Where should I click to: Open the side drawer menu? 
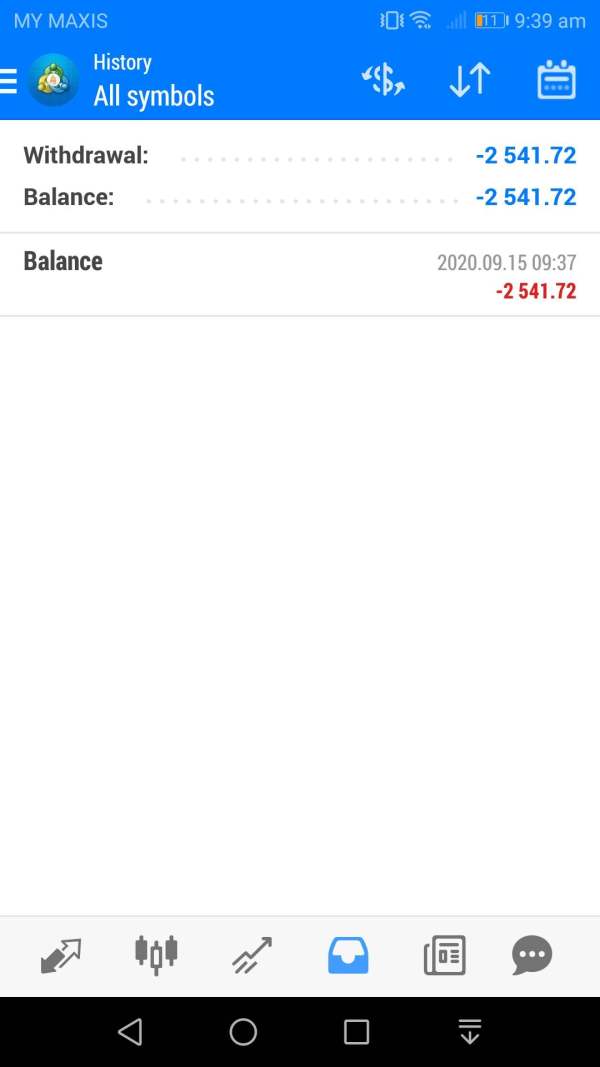click(9, 81)
